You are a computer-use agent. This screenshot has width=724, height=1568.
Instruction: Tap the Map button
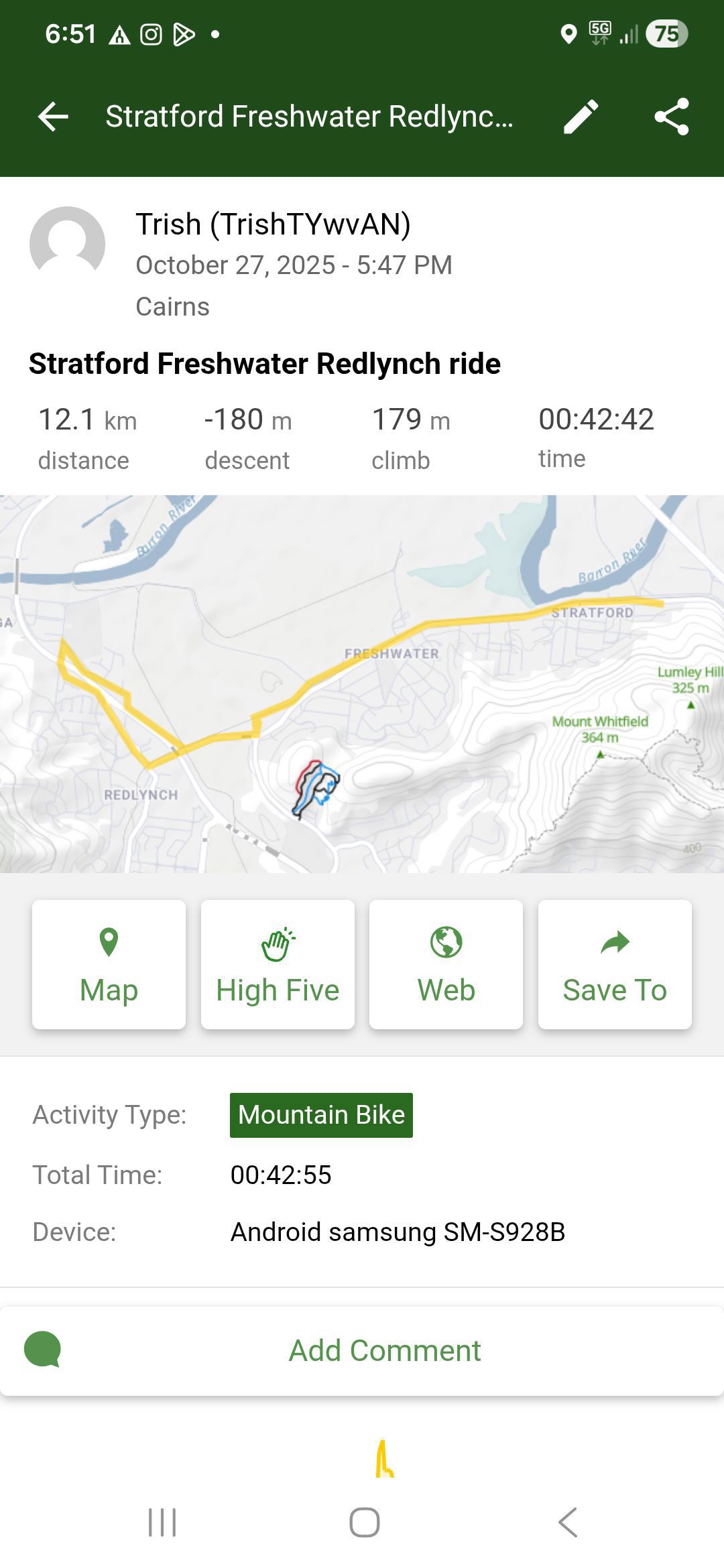[109, 964]
